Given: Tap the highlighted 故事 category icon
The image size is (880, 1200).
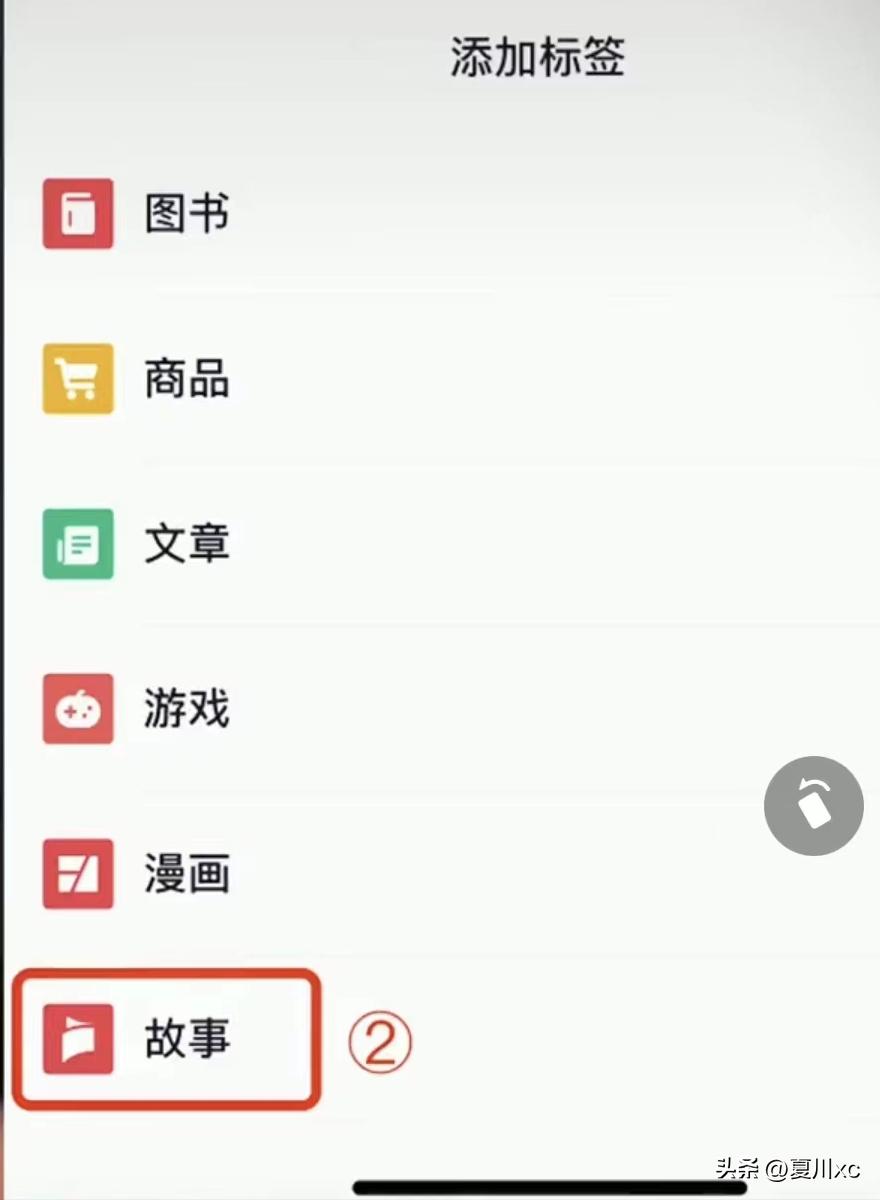Looking at the screenshot, I should pos(77,1040).
